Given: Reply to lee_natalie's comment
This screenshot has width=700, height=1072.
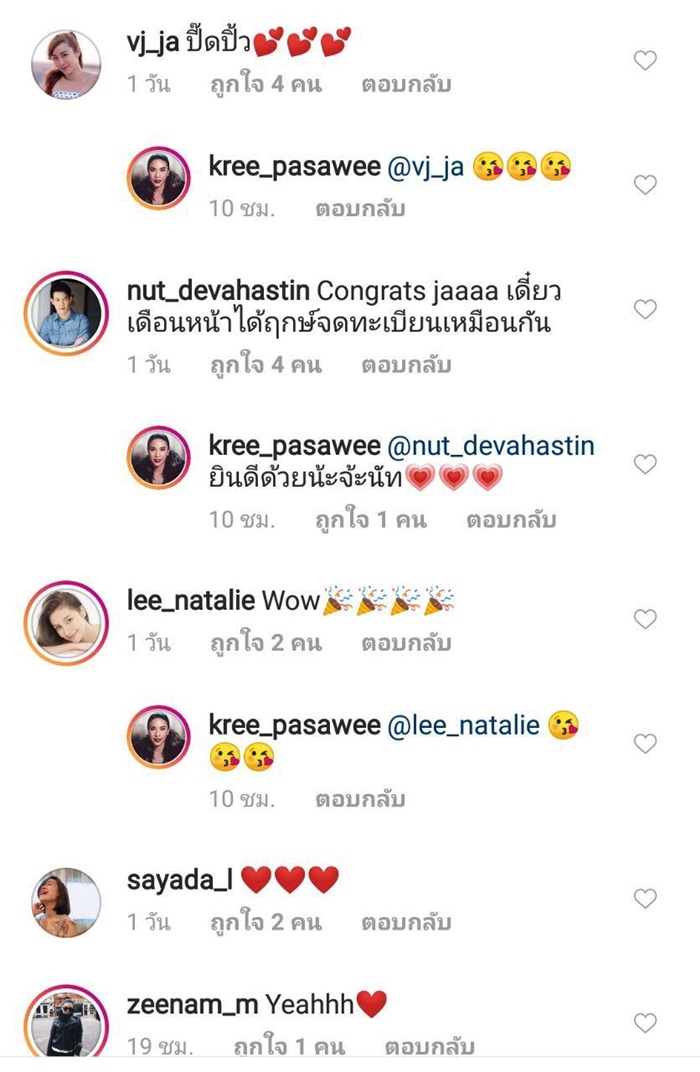Looking at the screenshot, I should [406, 644].
